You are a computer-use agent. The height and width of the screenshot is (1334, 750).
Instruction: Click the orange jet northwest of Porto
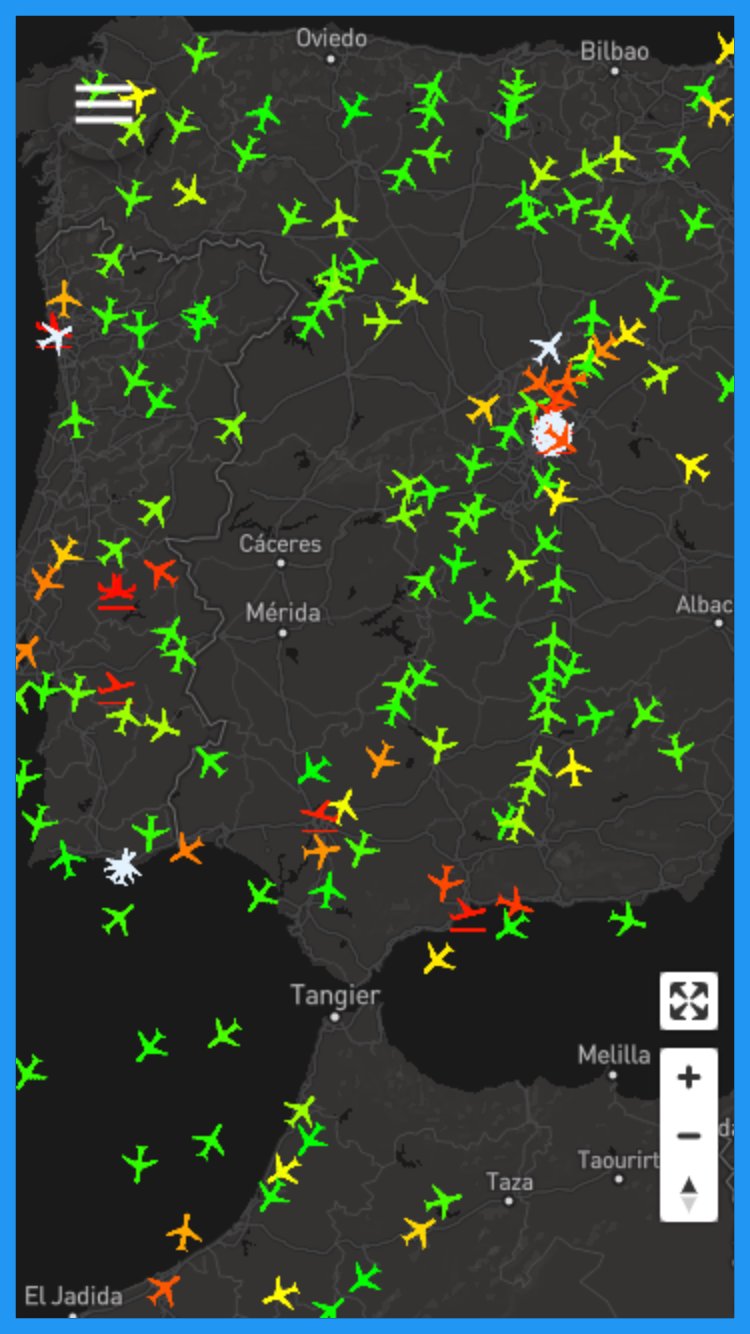click(x=65, y=297)
